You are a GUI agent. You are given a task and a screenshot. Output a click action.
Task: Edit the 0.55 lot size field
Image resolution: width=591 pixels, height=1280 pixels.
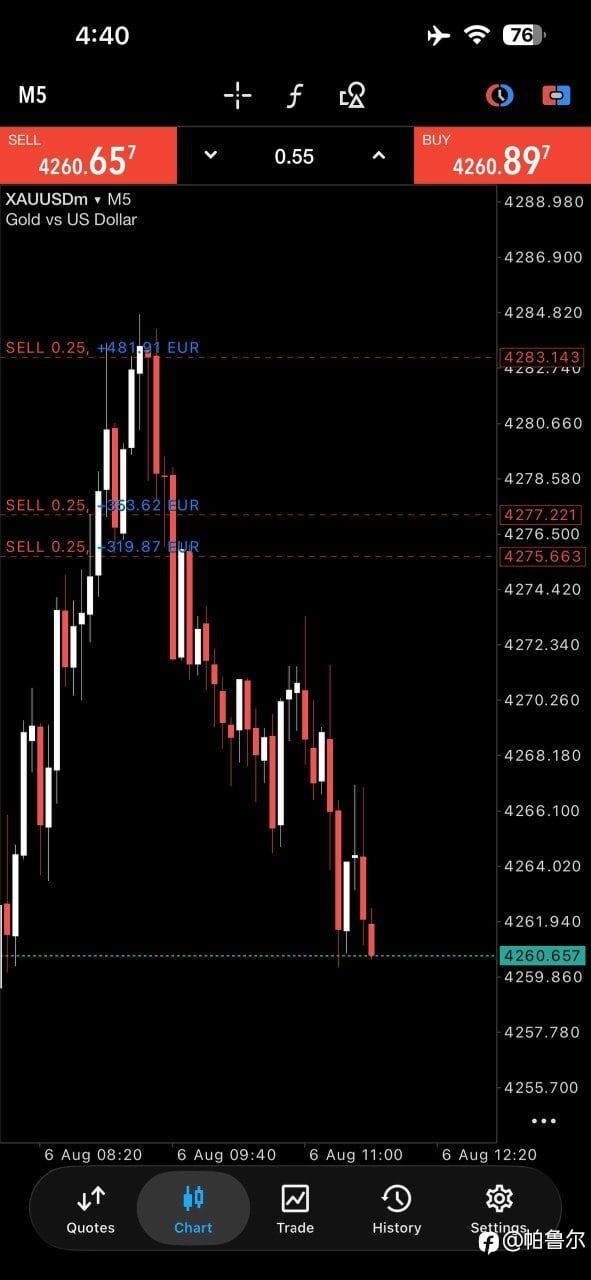(x=294, y=156)
